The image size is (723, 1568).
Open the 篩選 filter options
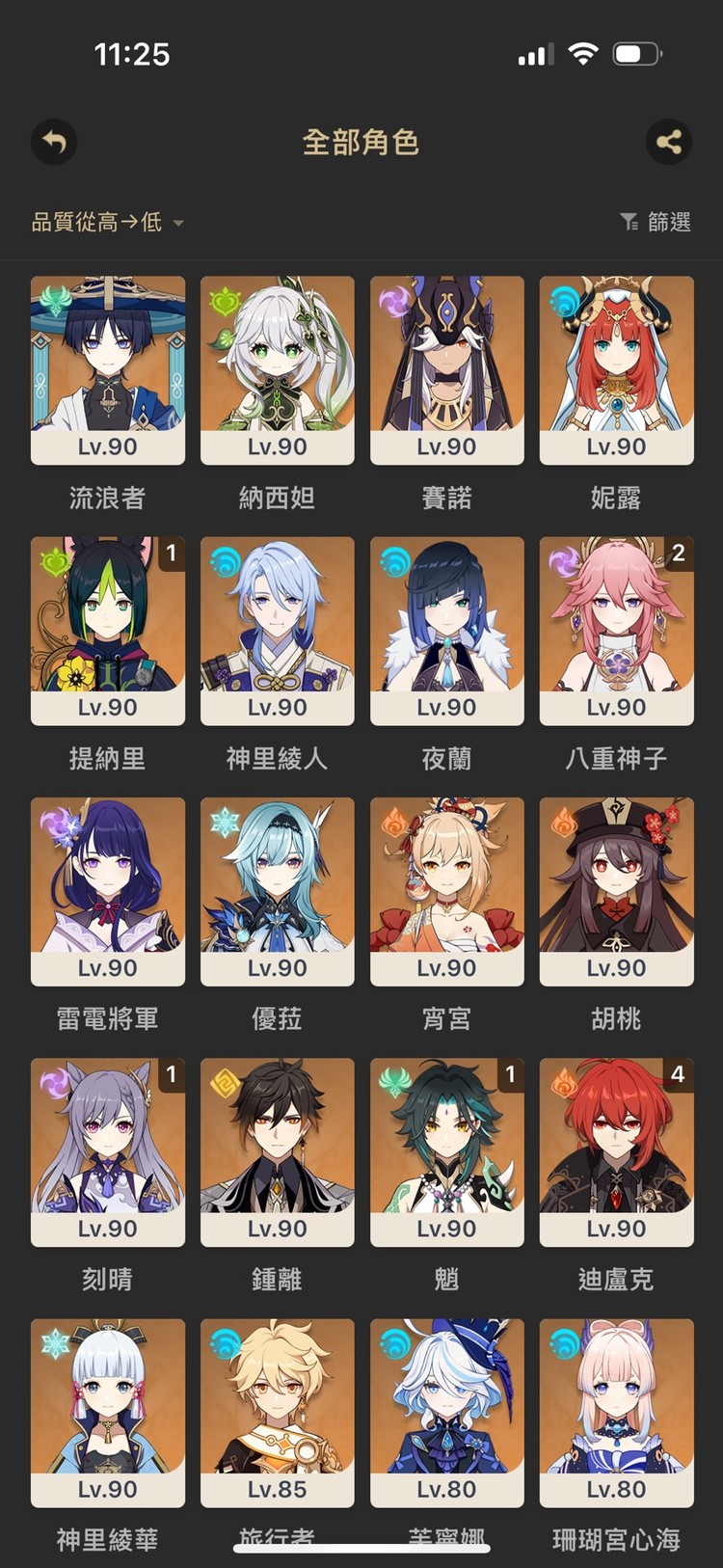656,223
